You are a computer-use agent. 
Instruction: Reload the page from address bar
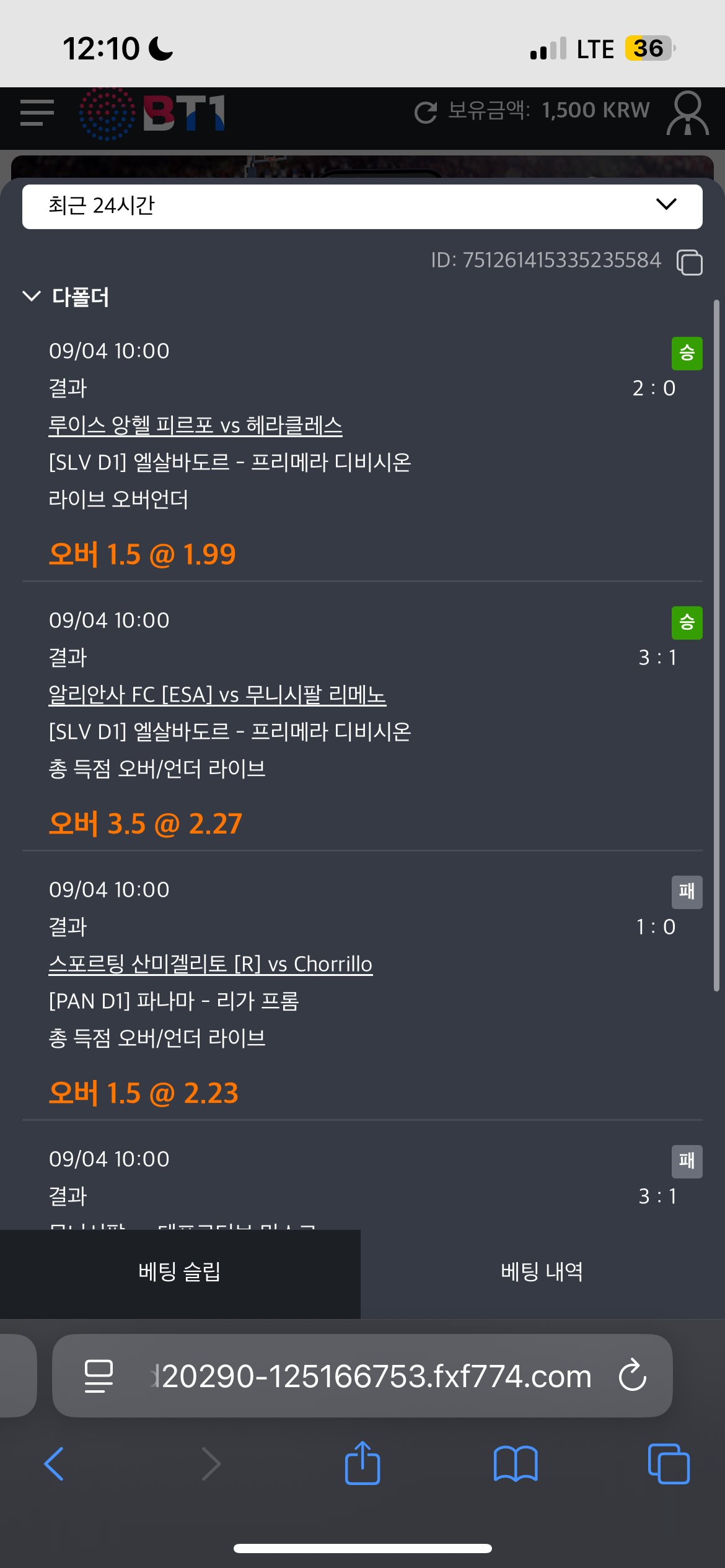click(632, 1375)
